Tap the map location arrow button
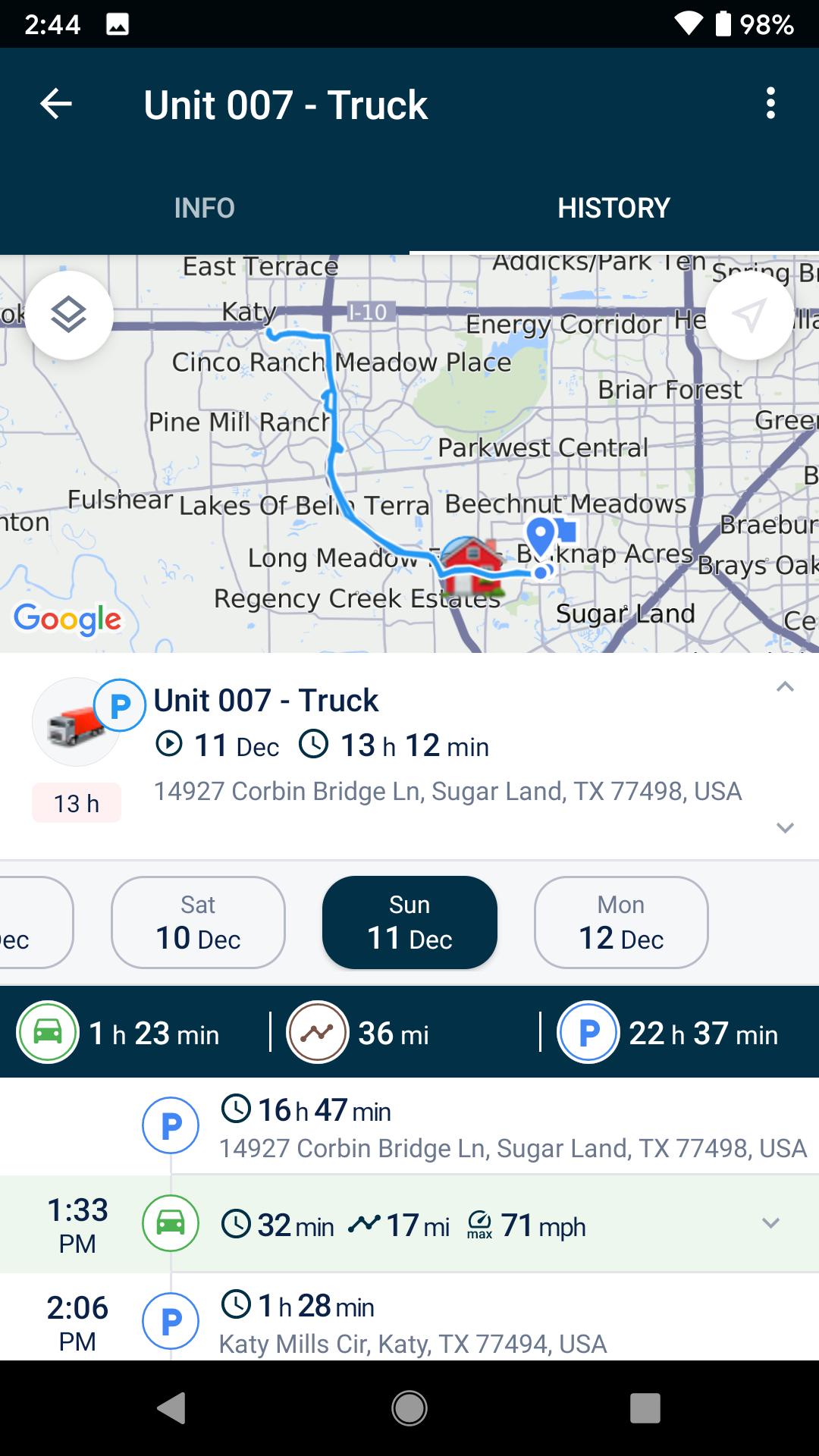The height and width of the screenshot is (1456, 819). (749, 315)
